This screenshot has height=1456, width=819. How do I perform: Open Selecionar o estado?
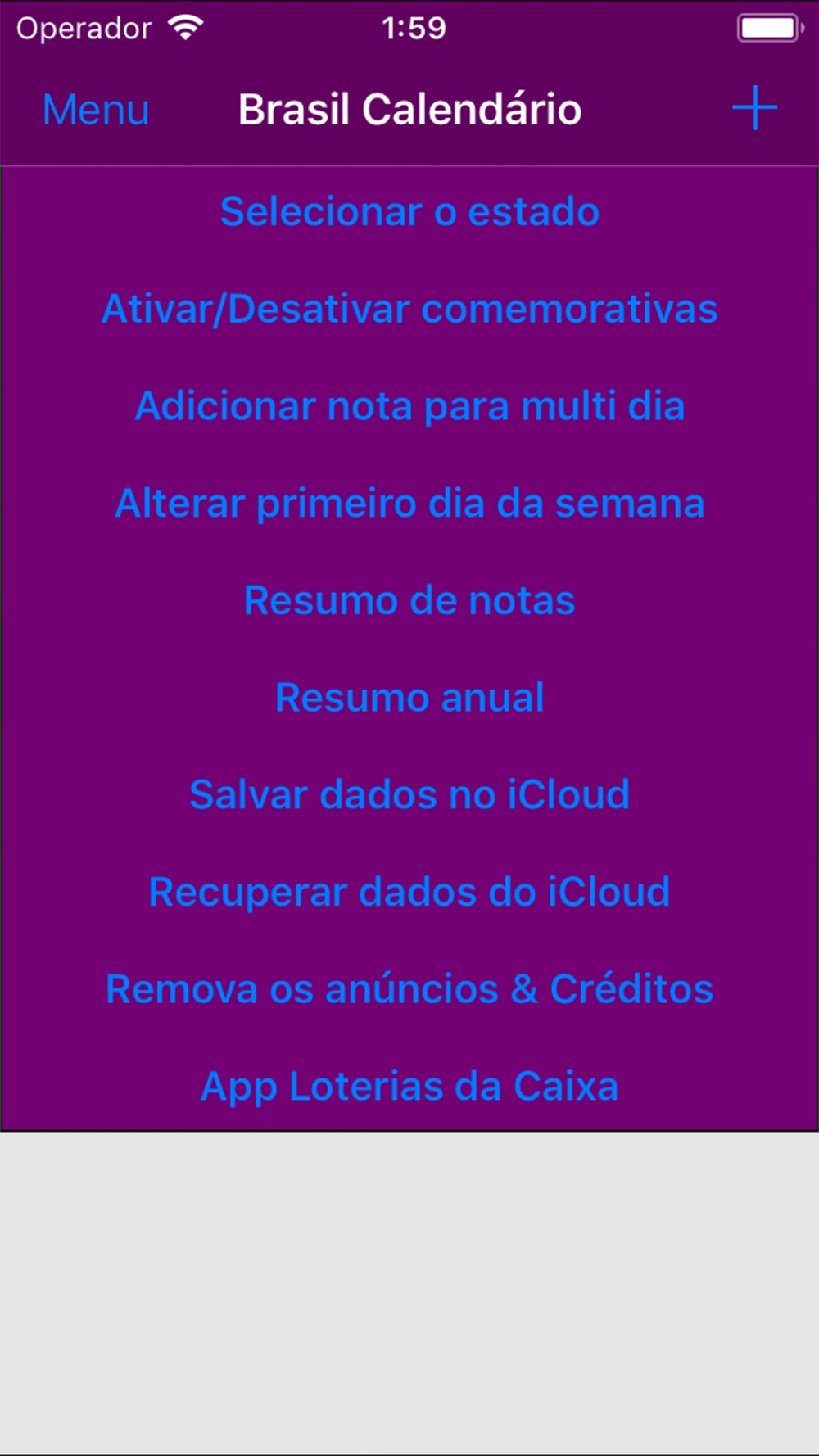[409, 212]
